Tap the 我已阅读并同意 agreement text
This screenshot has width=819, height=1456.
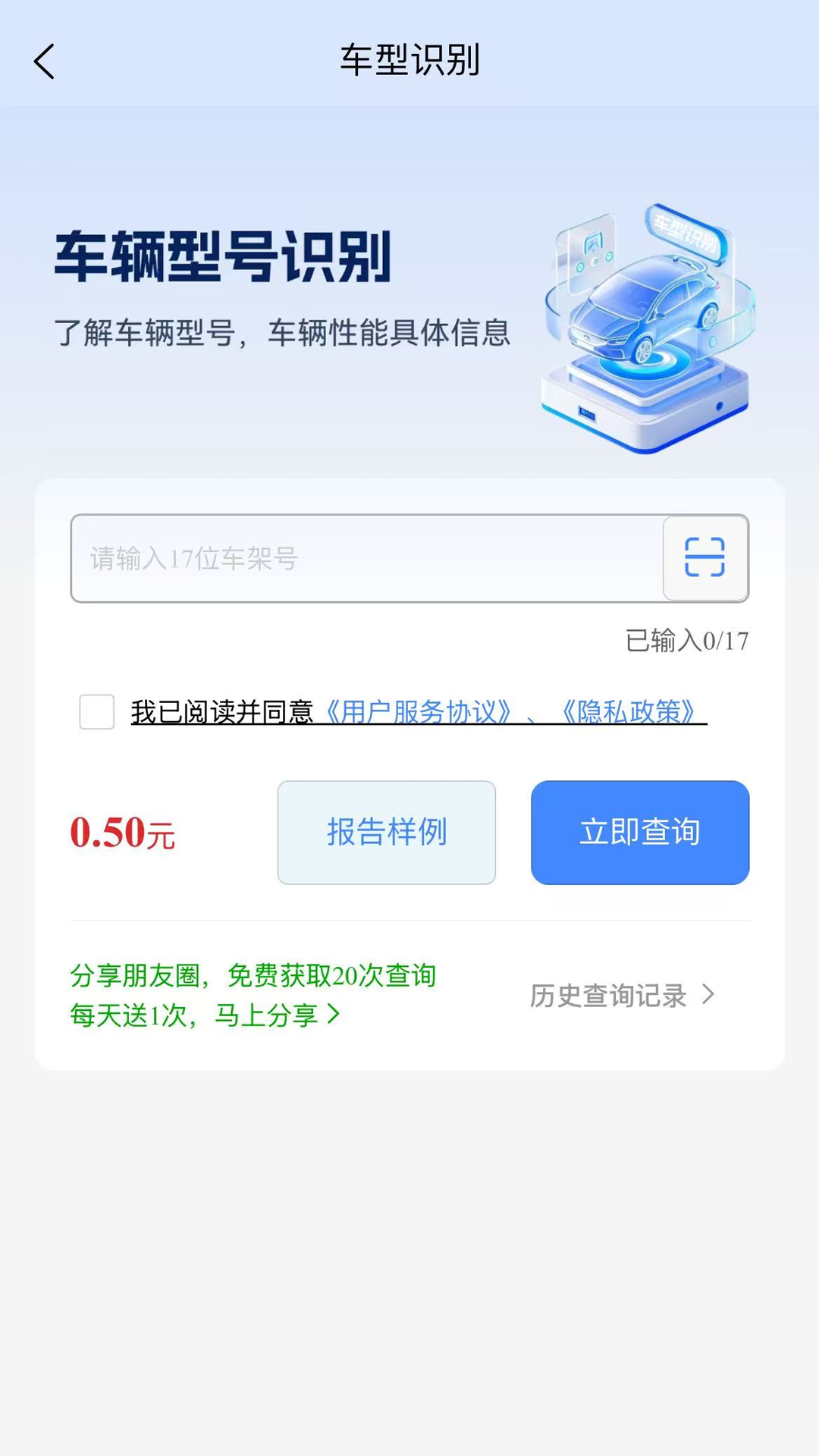click(x=224, y=711)
